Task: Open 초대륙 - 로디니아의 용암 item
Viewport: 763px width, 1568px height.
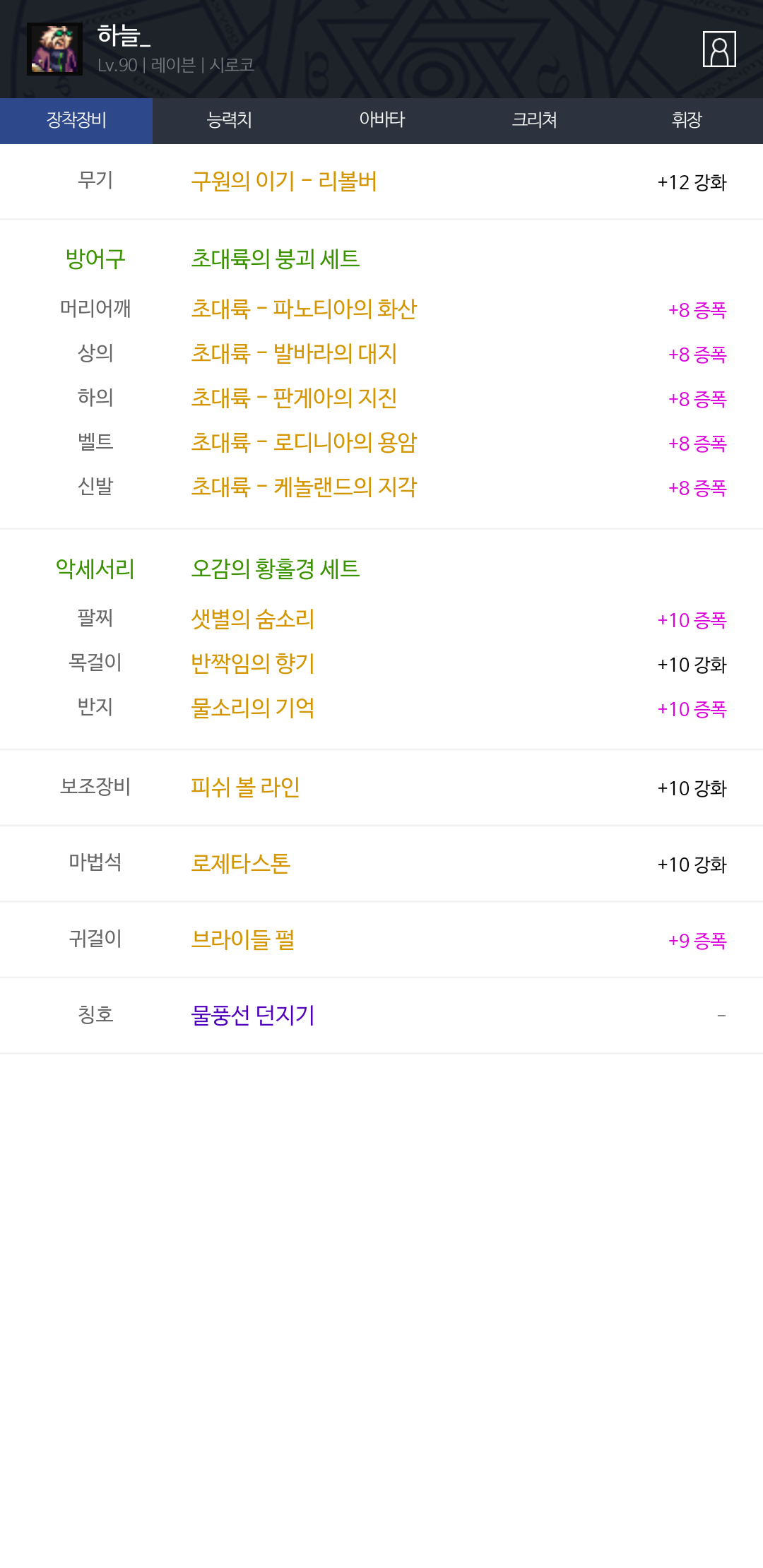Action: 304,443
